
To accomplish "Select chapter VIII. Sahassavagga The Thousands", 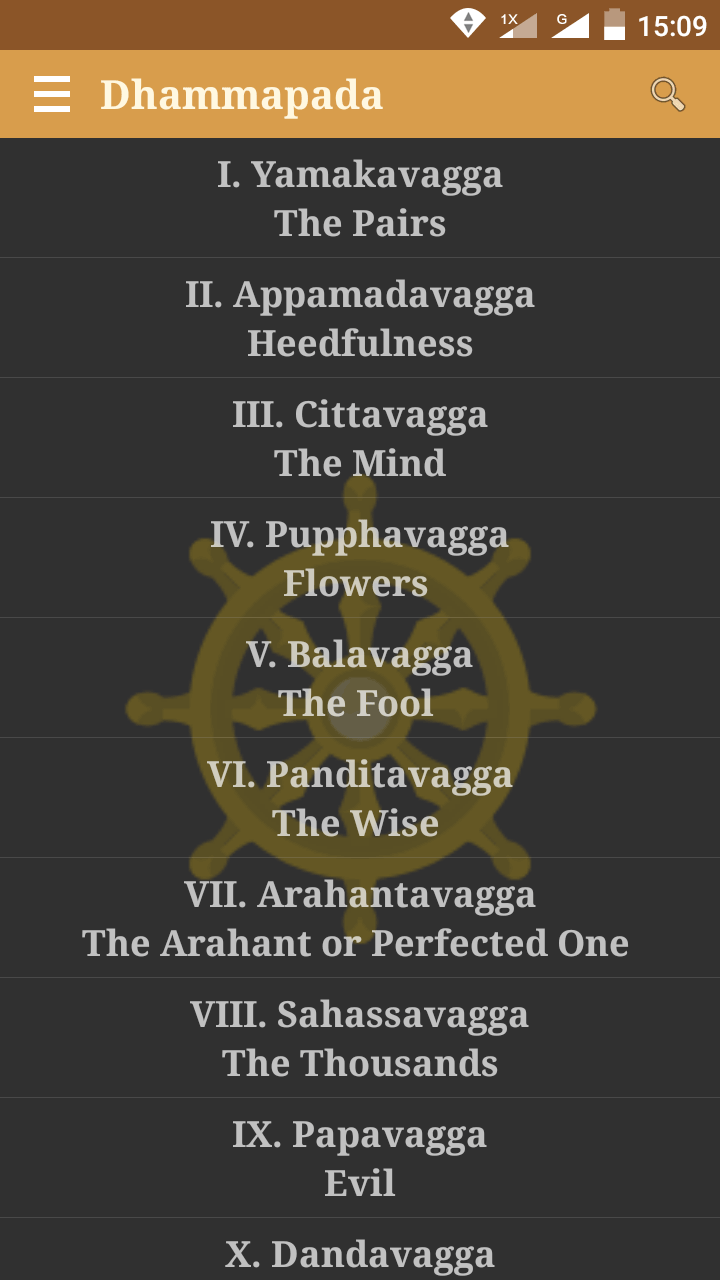I will click(x=360, y=1038).
